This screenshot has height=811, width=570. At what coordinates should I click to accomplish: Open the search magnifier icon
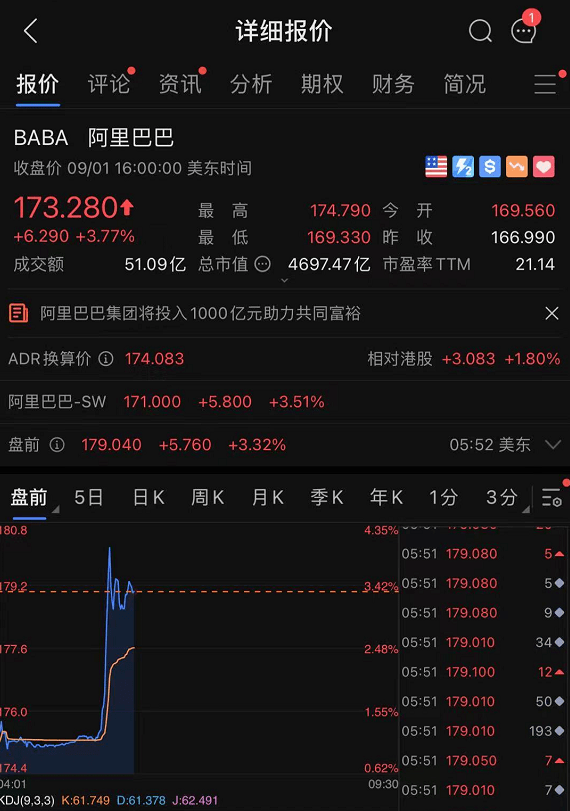point(480,31)
